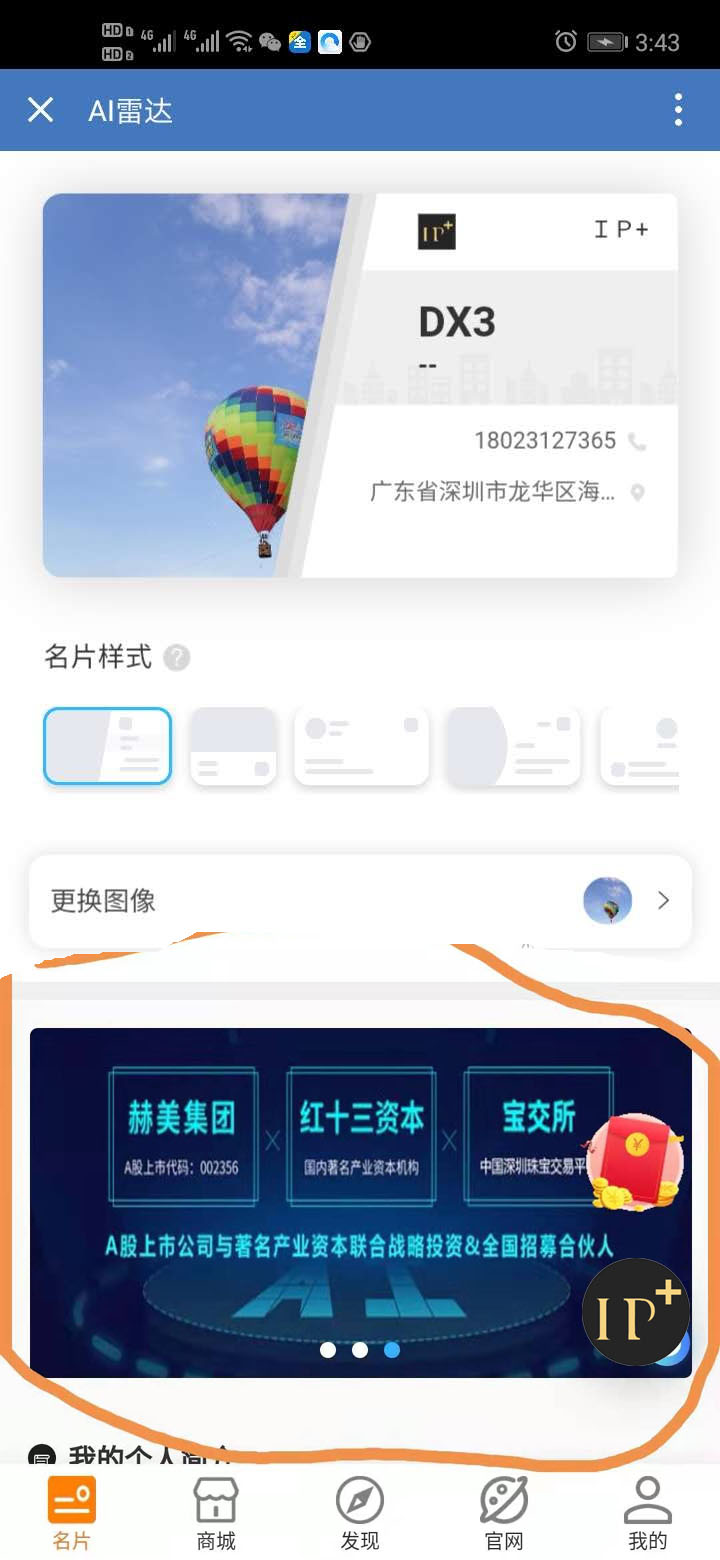Select the third card style template
The height and width of the screenshot is (1560, 720).
(x=361, y=746)
